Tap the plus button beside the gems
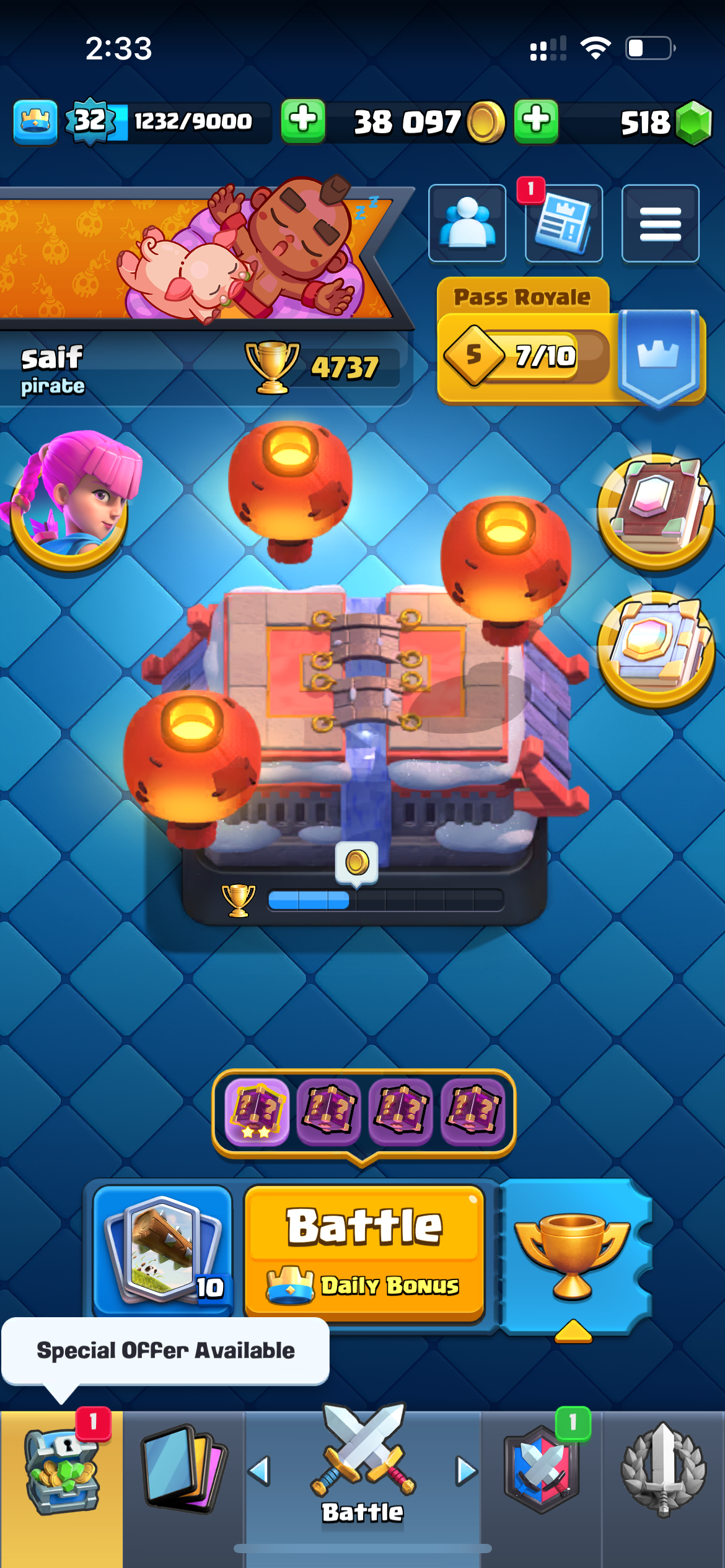This screenshot has height=1568, width=725. tap(536, 121)
